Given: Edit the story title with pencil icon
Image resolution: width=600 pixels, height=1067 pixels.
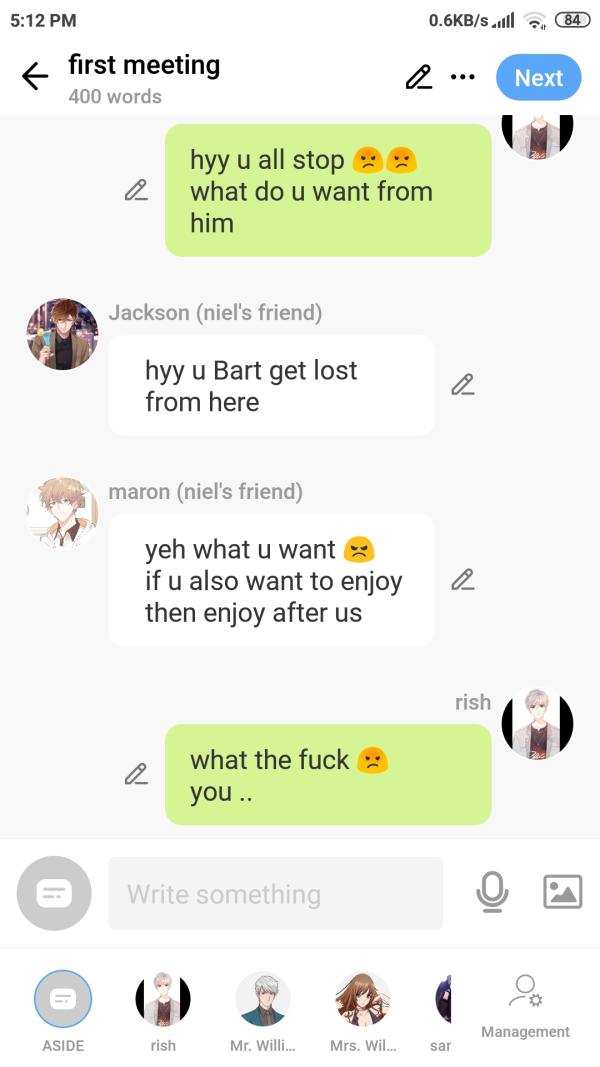Looking at the screenshot, I should [x=418, y=77].
